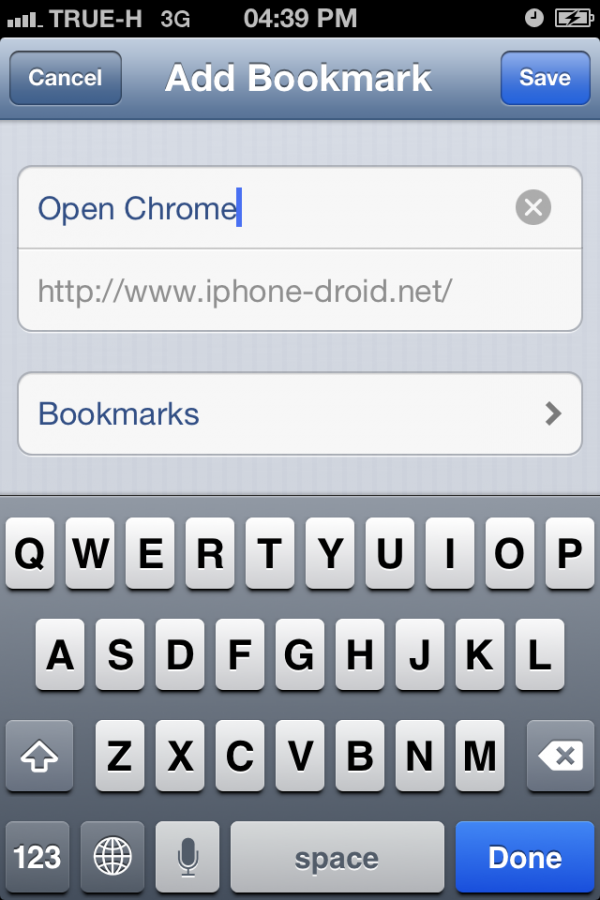
Task: Tap Done on the keyboard
Action: [x=524, y=857]
